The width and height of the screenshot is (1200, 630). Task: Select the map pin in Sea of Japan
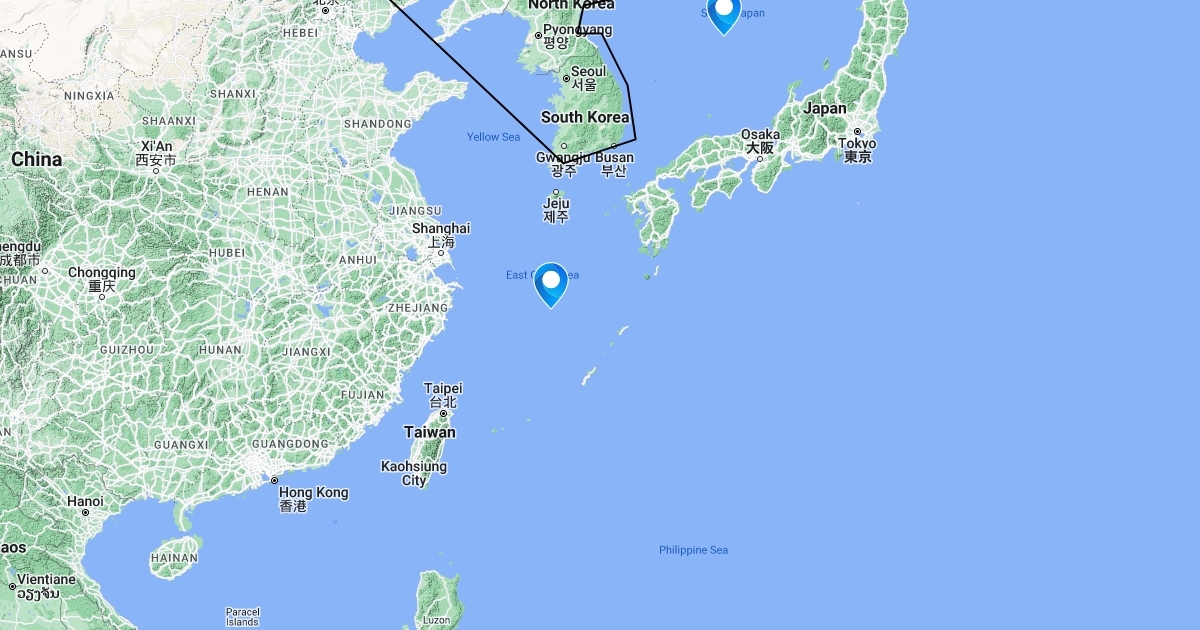click(x=723, y=12)
